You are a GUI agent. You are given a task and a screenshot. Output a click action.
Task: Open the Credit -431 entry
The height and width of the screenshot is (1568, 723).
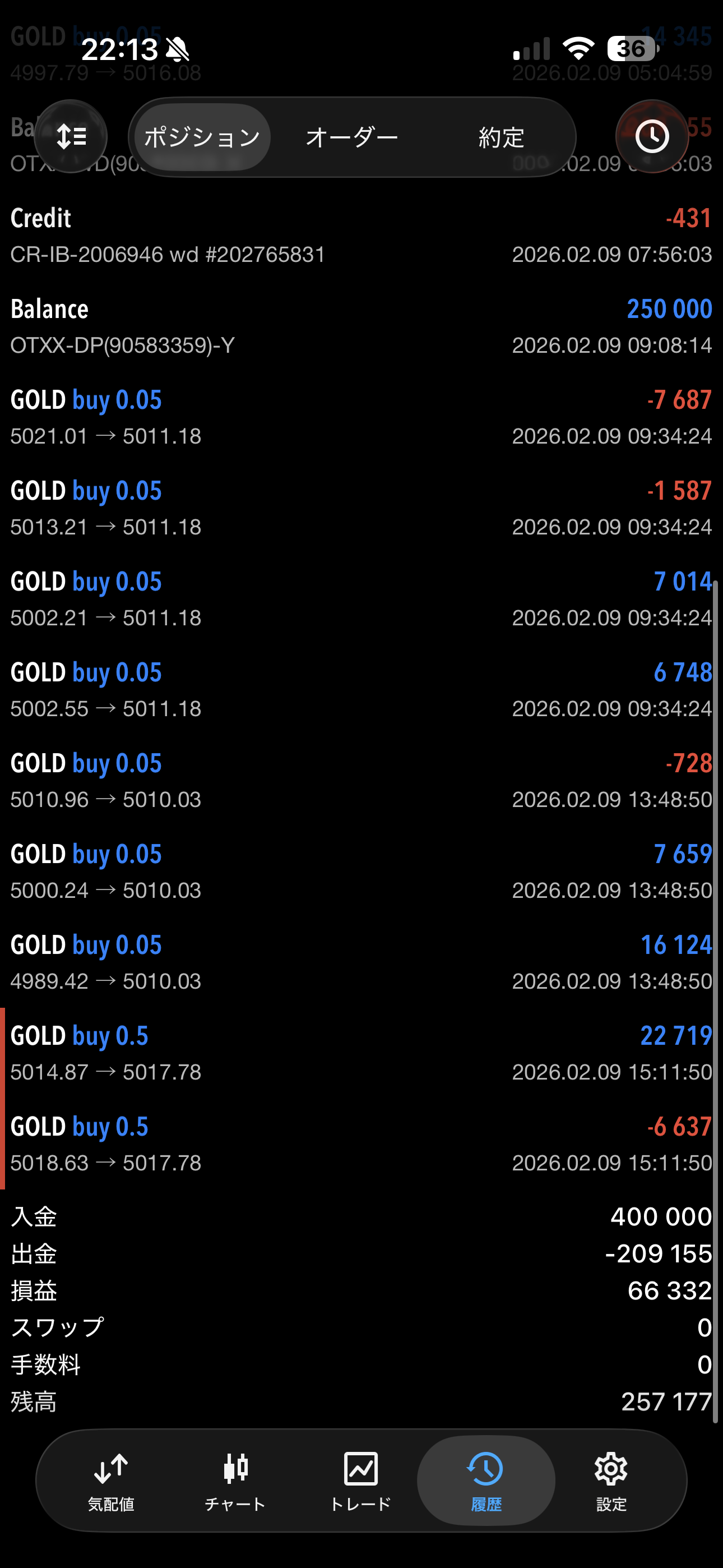[x=361, y=236]
